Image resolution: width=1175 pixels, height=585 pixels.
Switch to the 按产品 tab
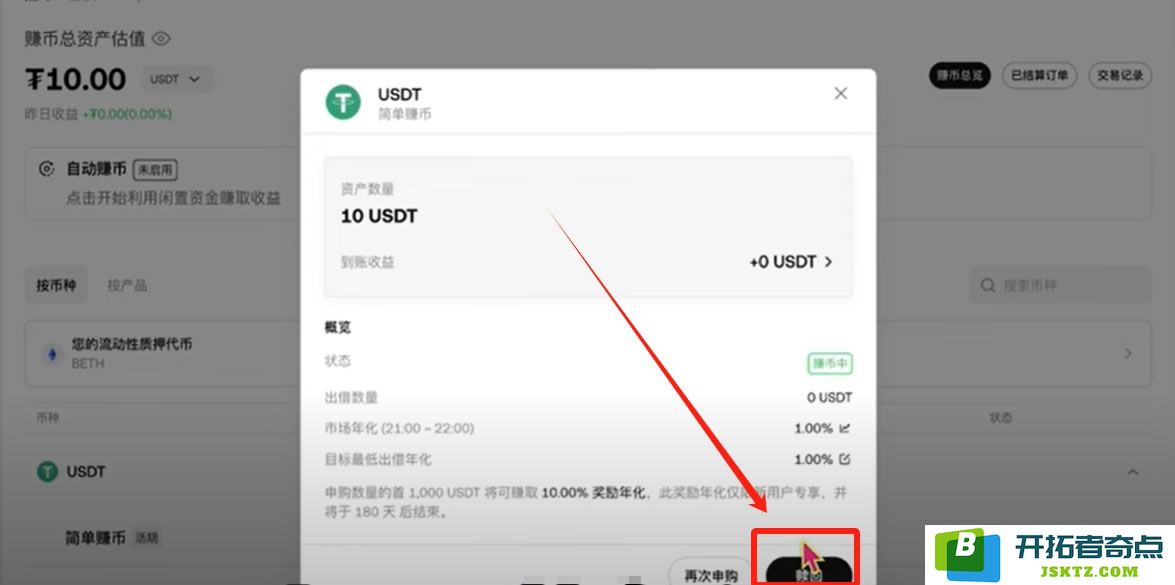tap(127, 285)
